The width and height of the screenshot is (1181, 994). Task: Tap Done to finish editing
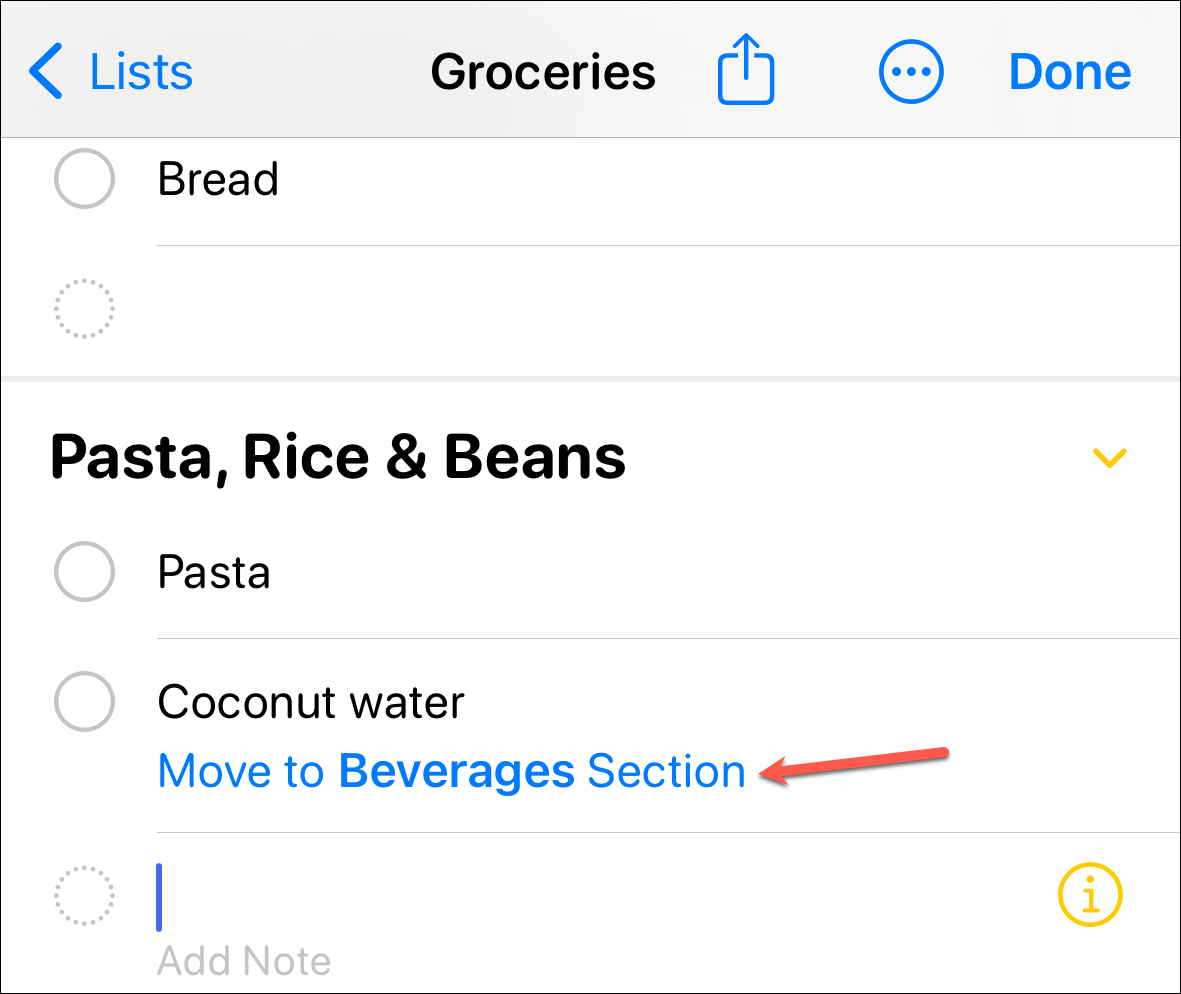(1070, 72)
